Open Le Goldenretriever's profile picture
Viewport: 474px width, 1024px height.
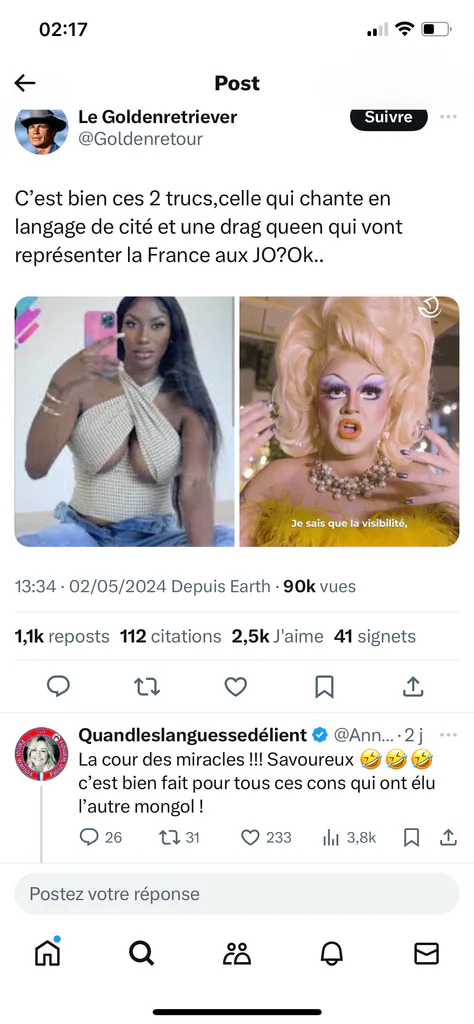[41, 131]
